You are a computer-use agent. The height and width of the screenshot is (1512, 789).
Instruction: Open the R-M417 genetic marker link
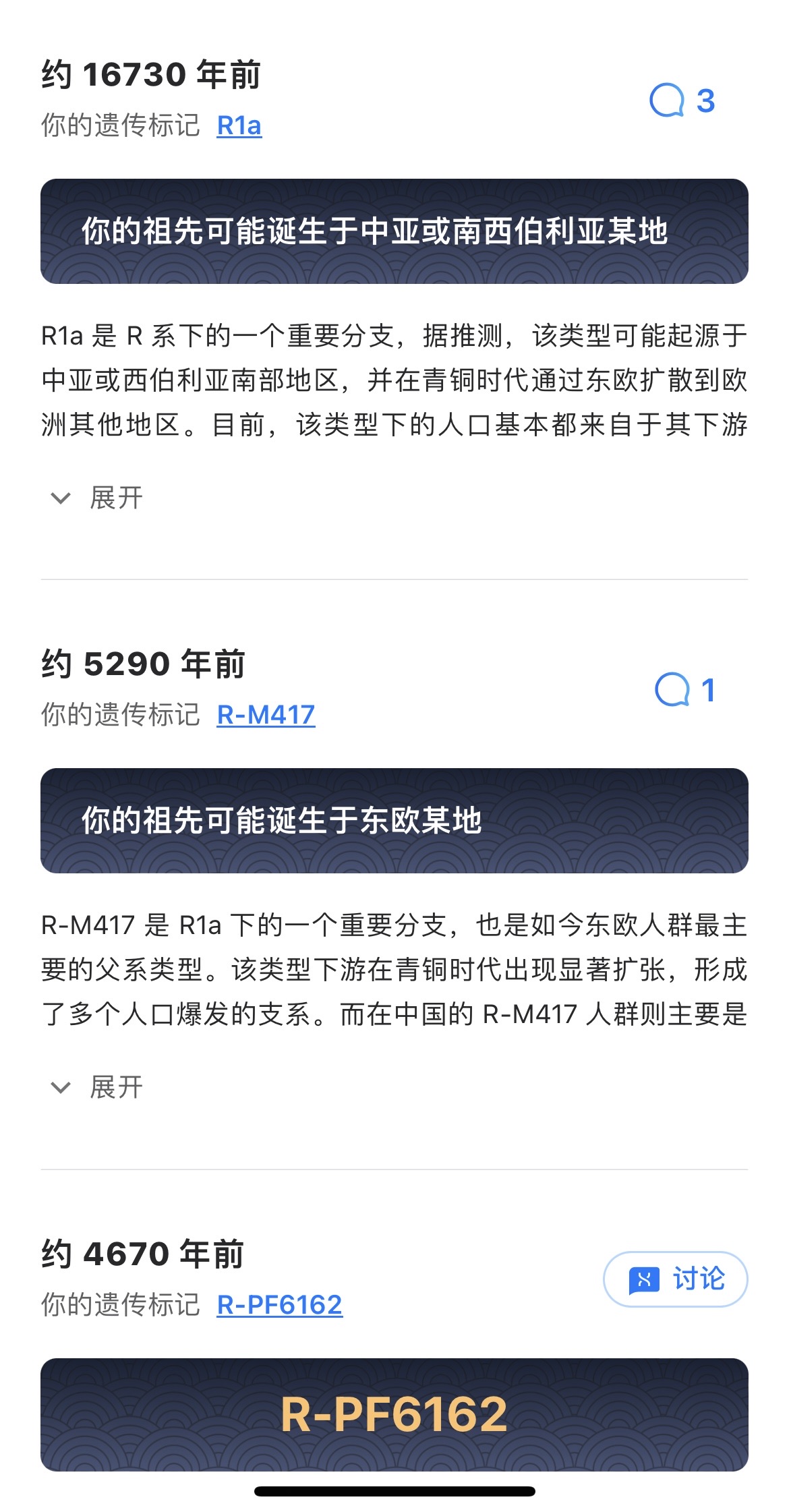(x=266, y=715)
